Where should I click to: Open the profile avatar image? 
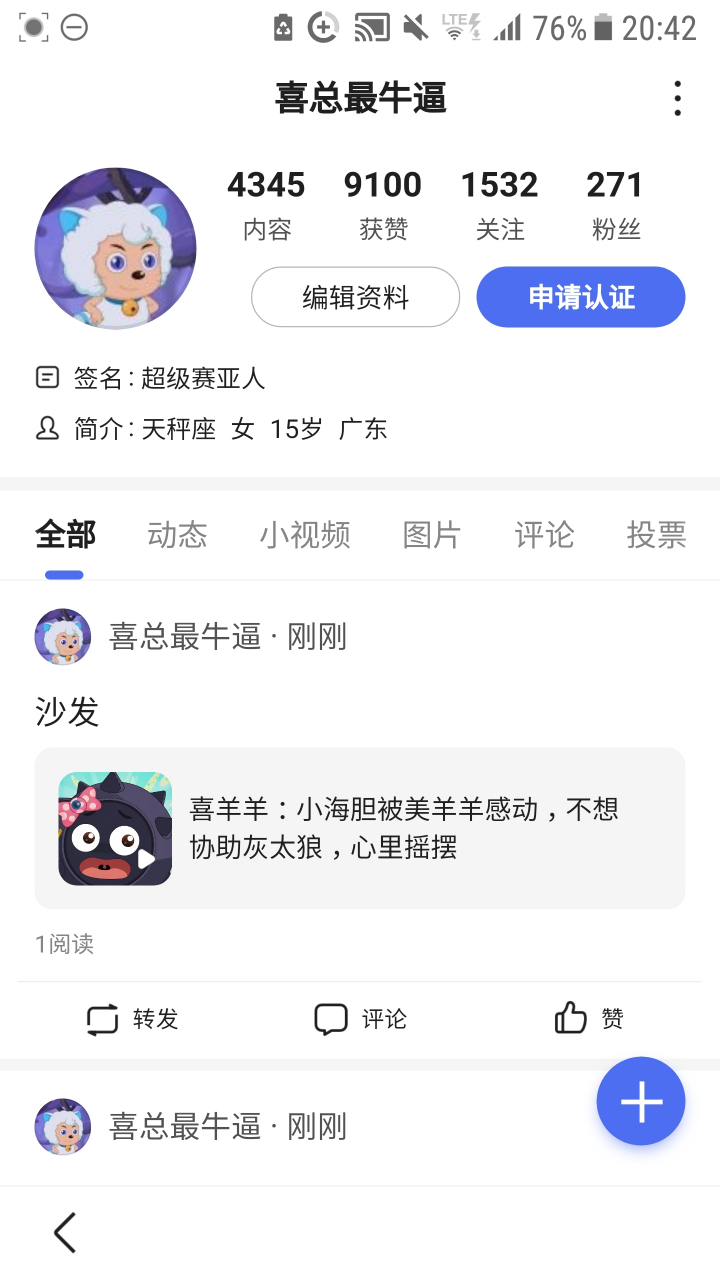tap(115, 248)
